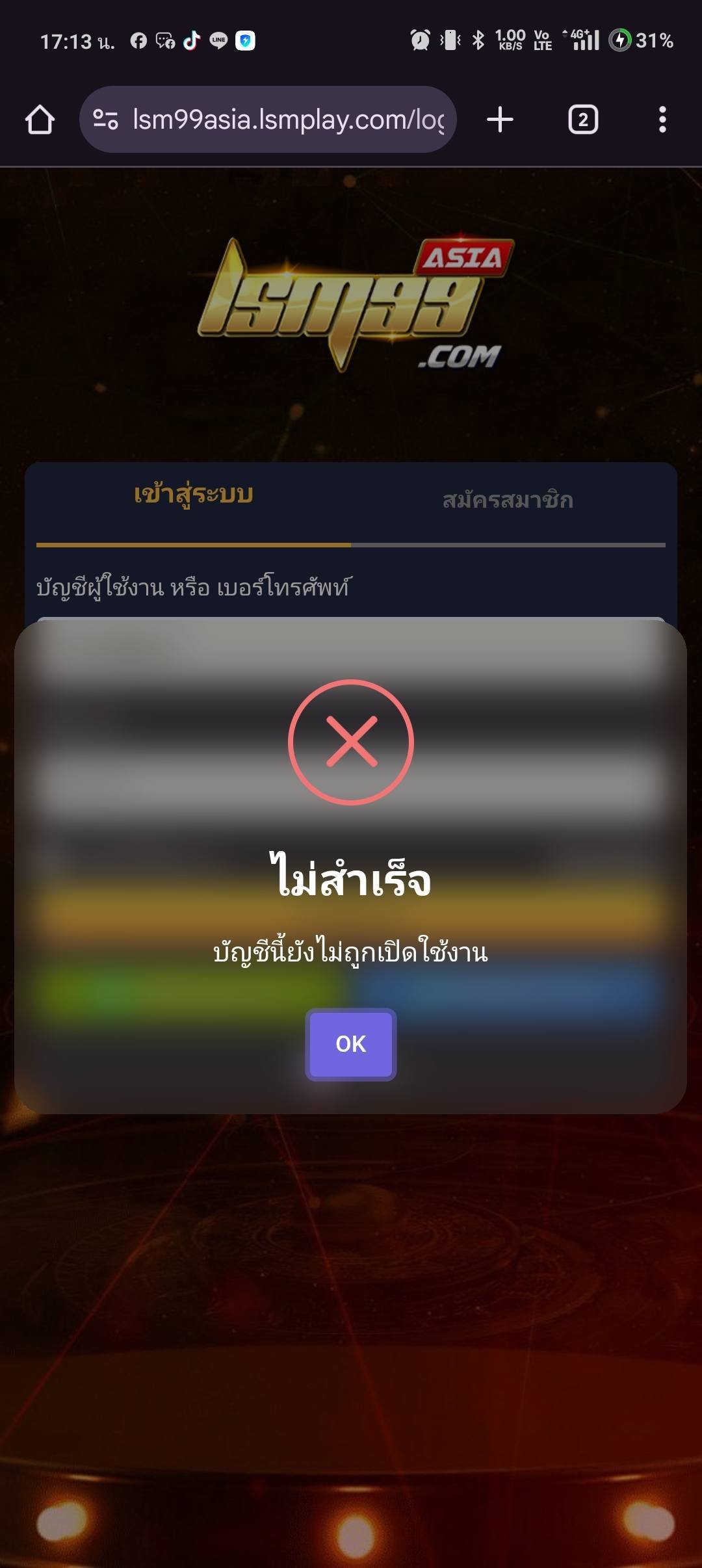Switch to the สมัครสมาชิก tab
The height and width of the screenshot is (1568, 702).
click(508, 501)
